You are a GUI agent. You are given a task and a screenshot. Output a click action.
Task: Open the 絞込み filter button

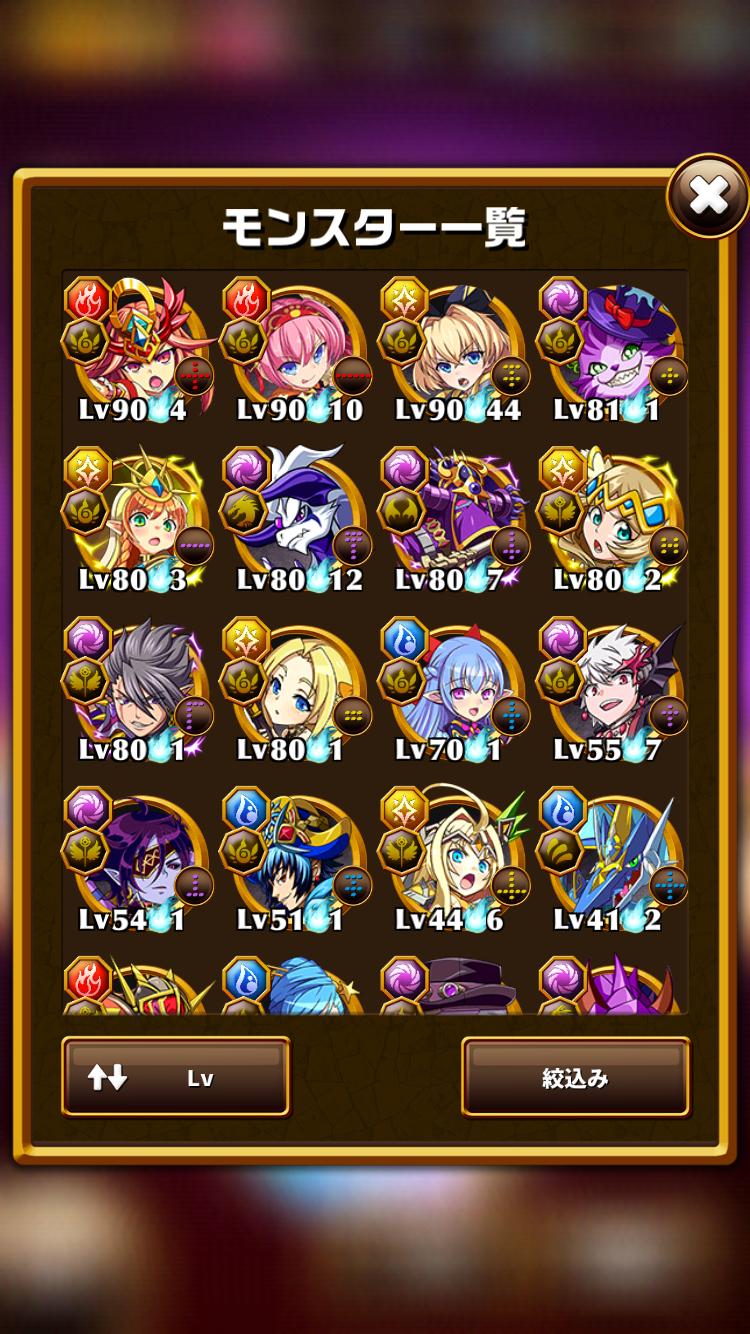(x=575, y=1076)
